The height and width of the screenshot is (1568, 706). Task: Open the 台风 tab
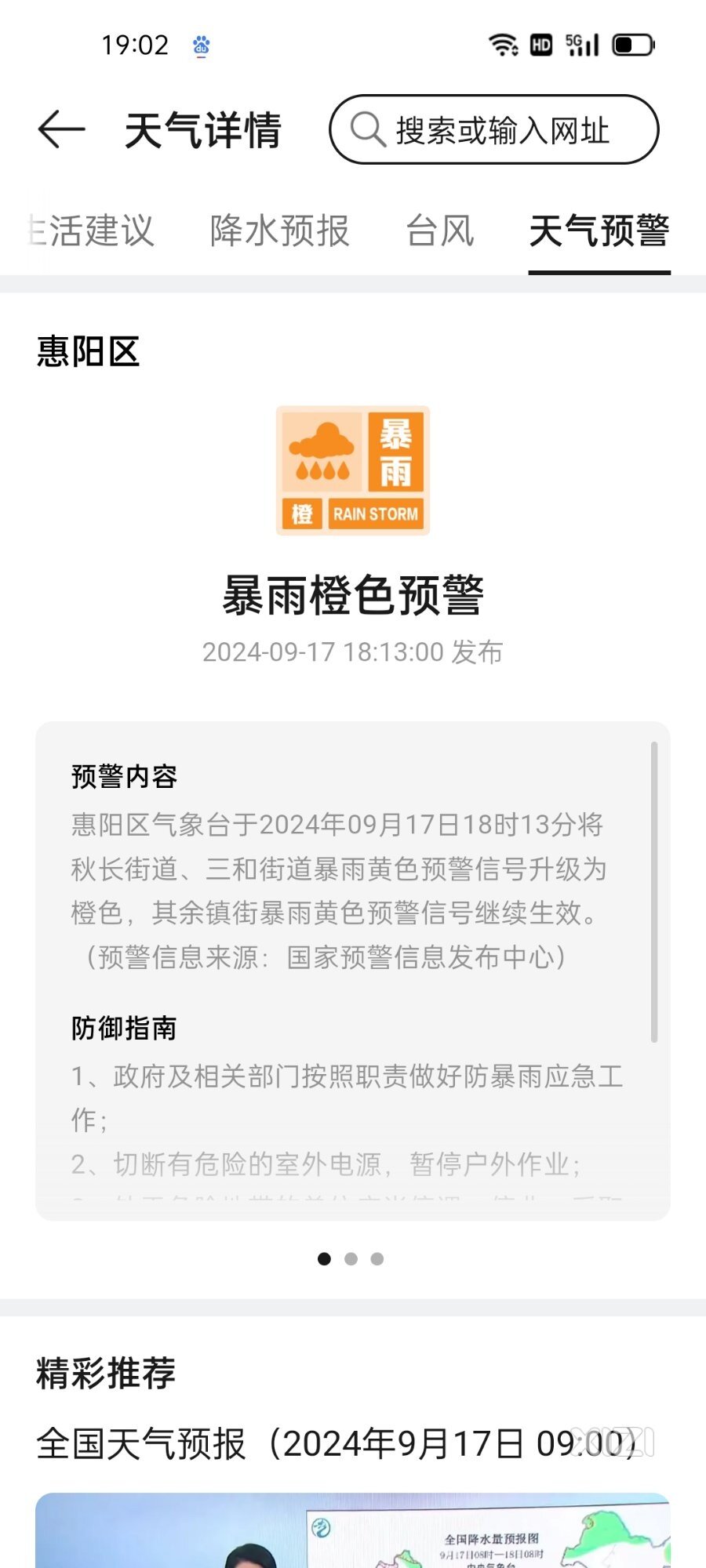coord(440,231)
